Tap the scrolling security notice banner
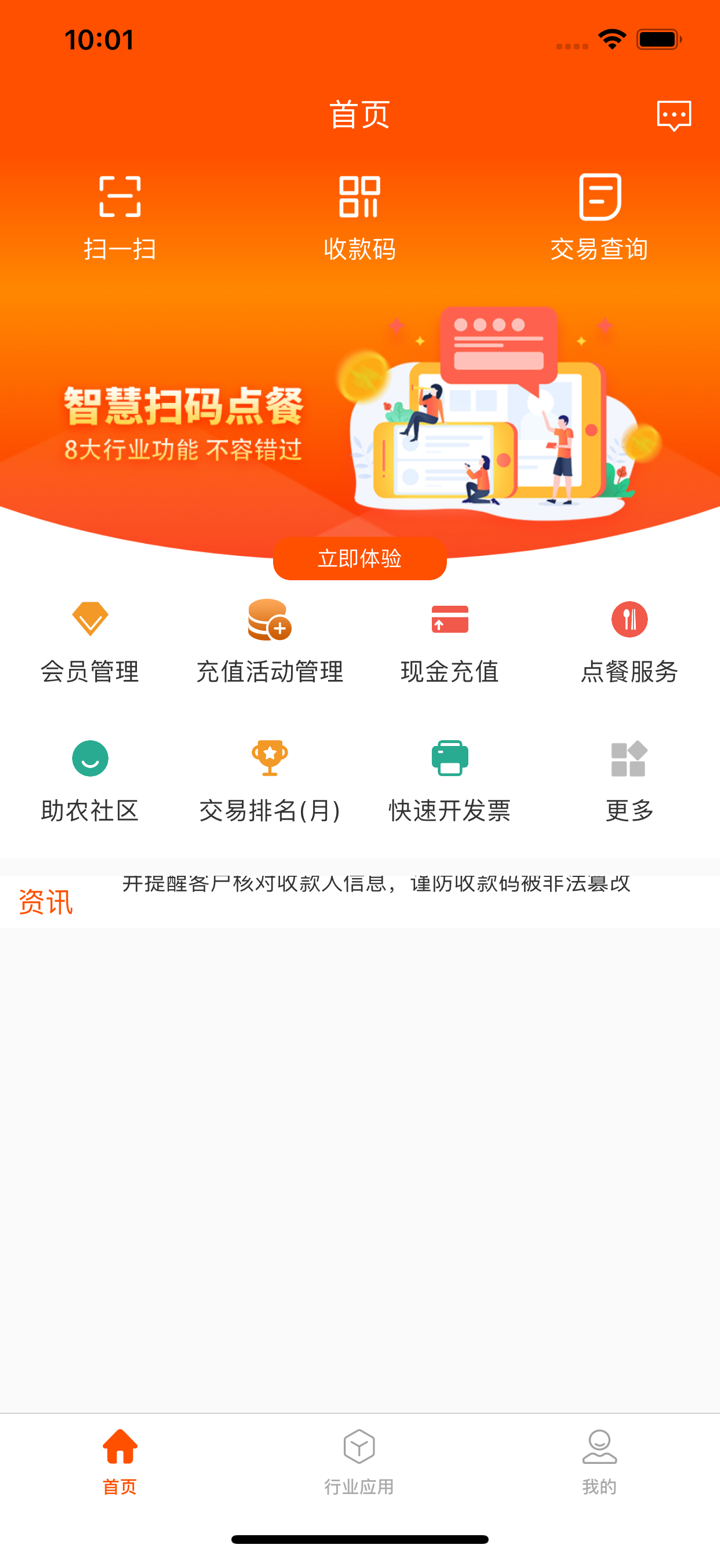720x1558 pixels. (380, 883)
